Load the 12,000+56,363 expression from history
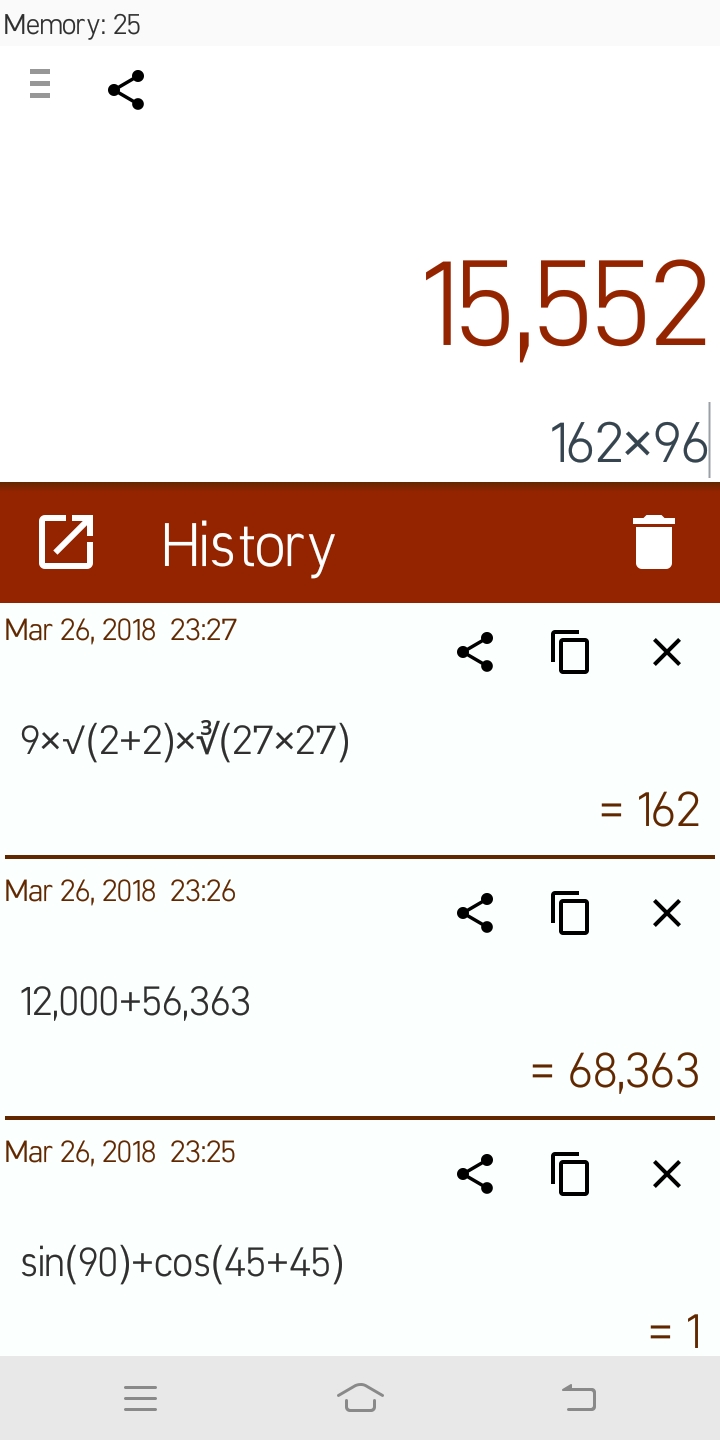 [136, 1002]
